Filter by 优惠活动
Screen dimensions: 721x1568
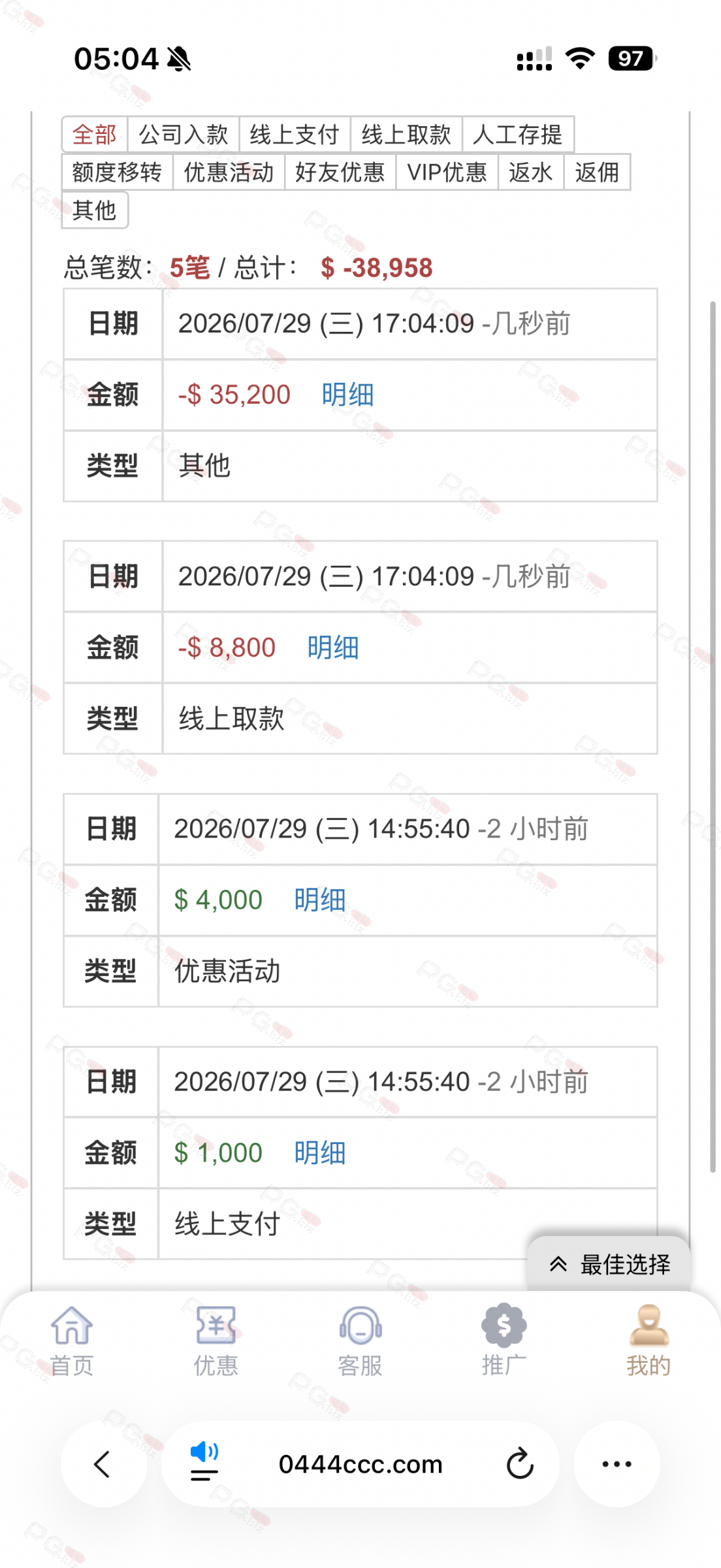point(229,172)
